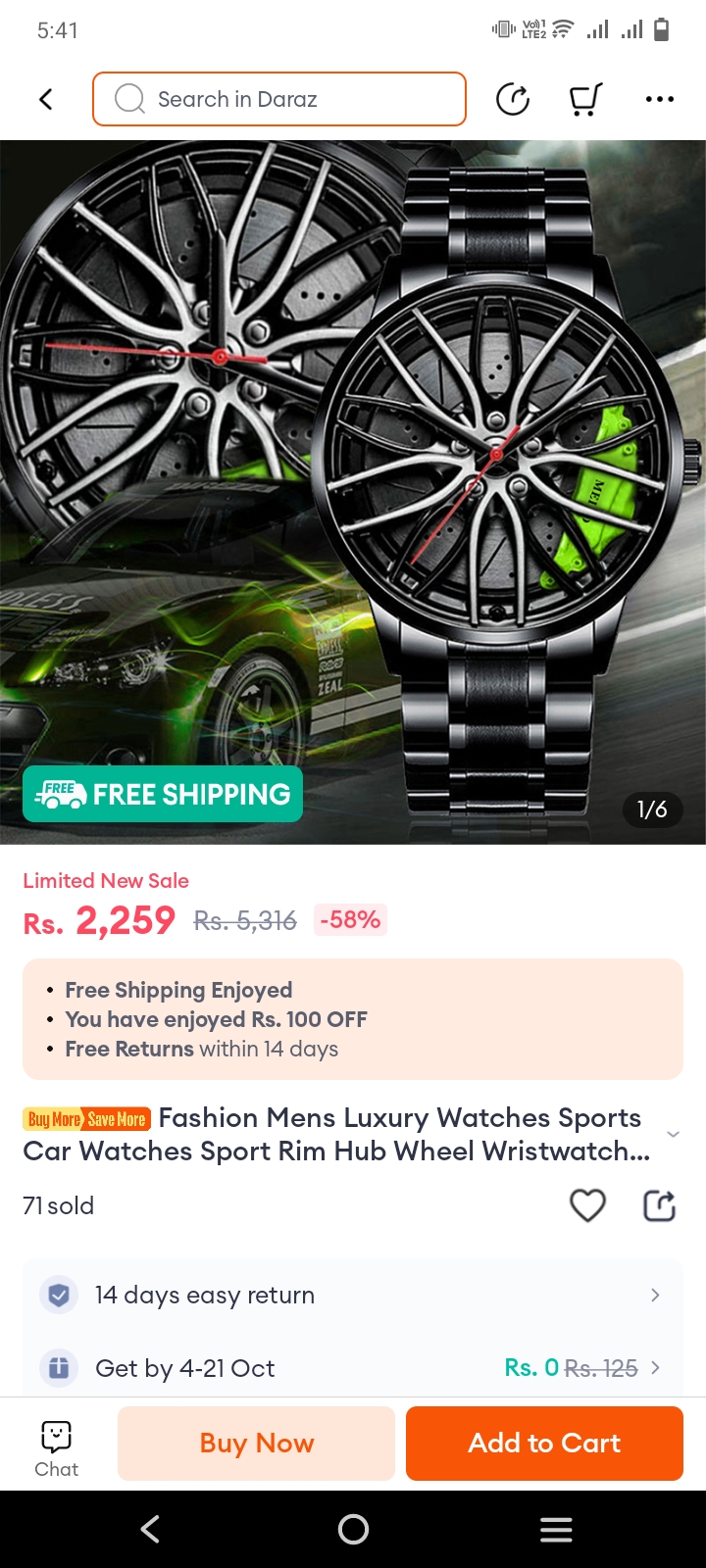This screenshot has height=1568, width=706.
Task: Expand the full product title
Action: (673, 1134)
